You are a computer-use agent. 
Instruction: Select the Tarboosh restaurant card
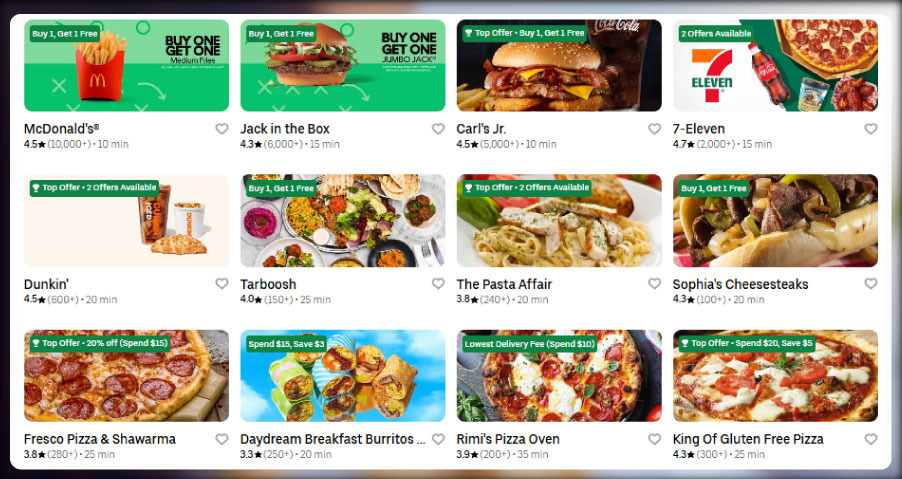click(342, 221)
